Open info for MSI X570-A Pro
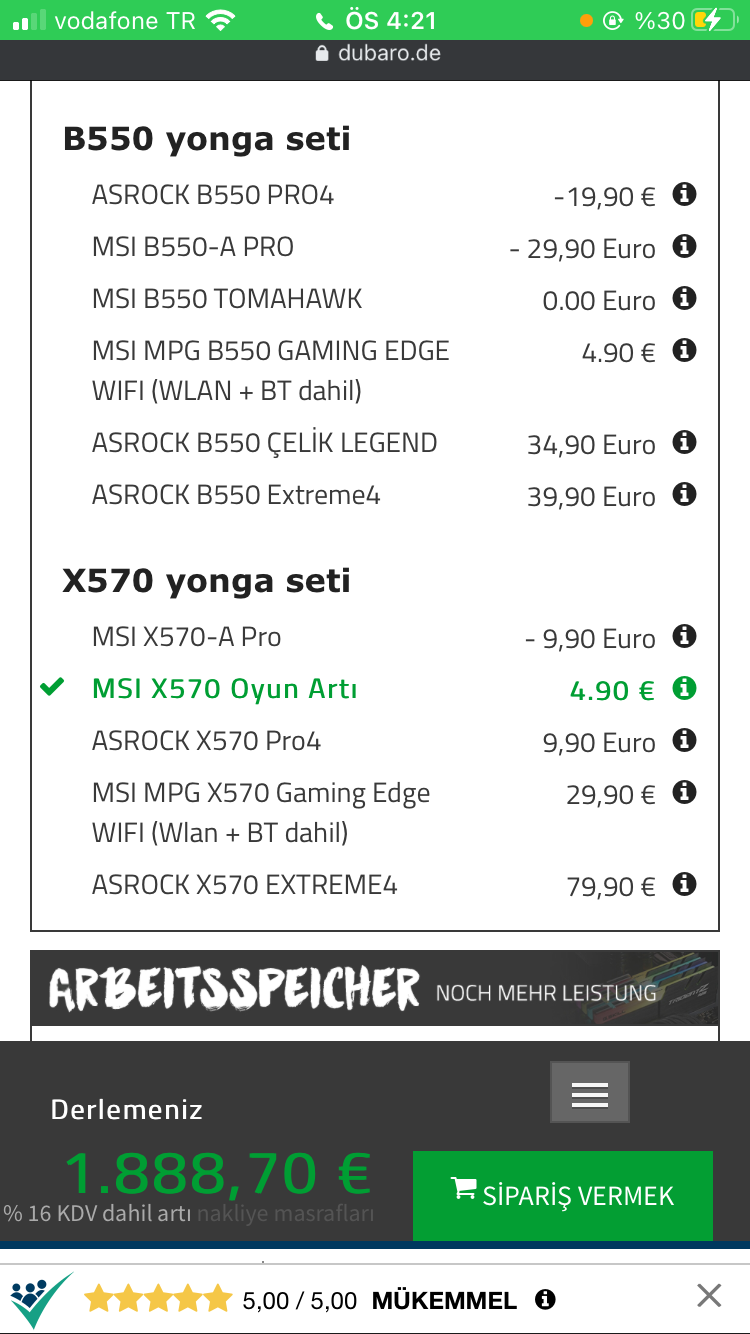 pos(684,636)
